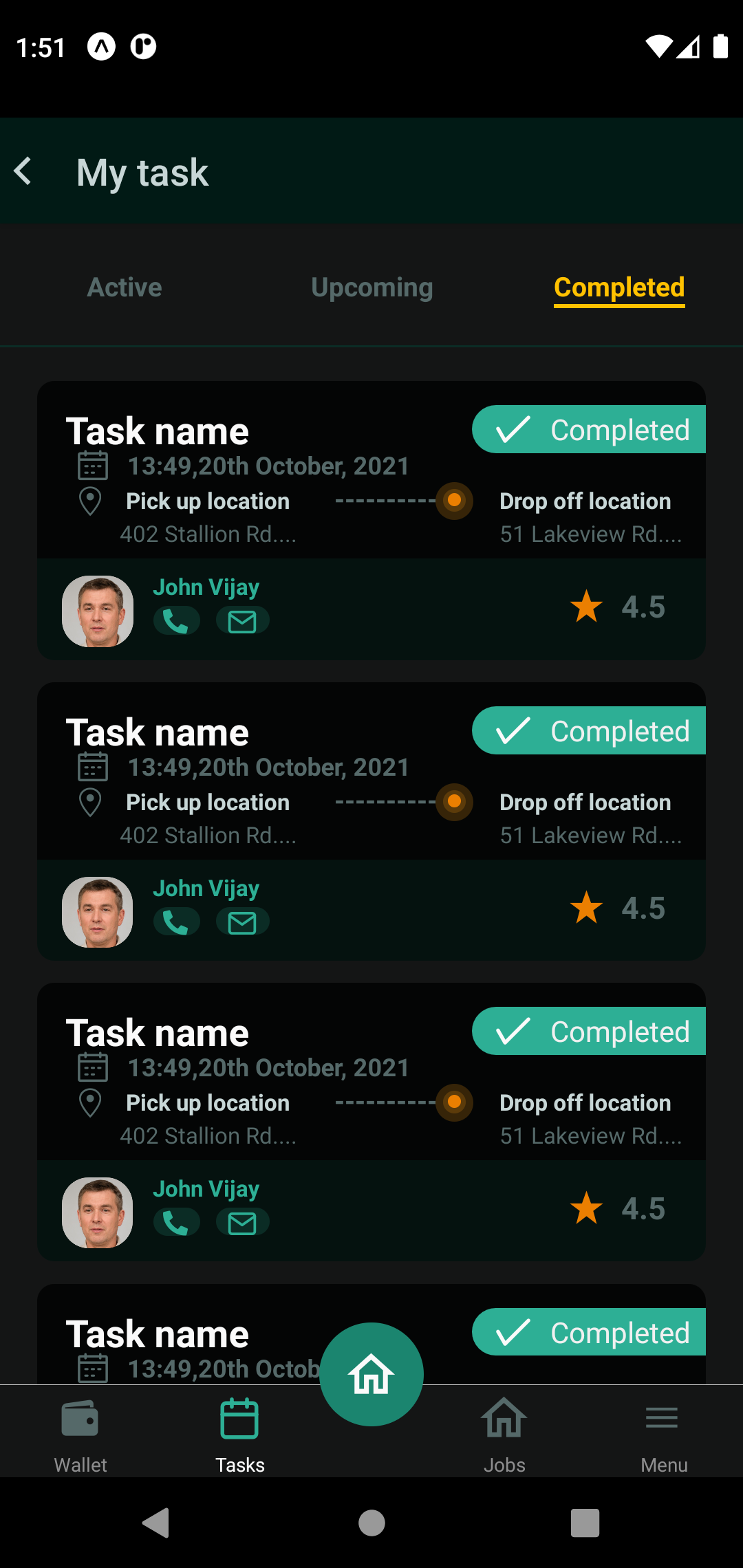Tap the orange star rating on the first task
Screen dimensions: 743x1568
(585, 607)
